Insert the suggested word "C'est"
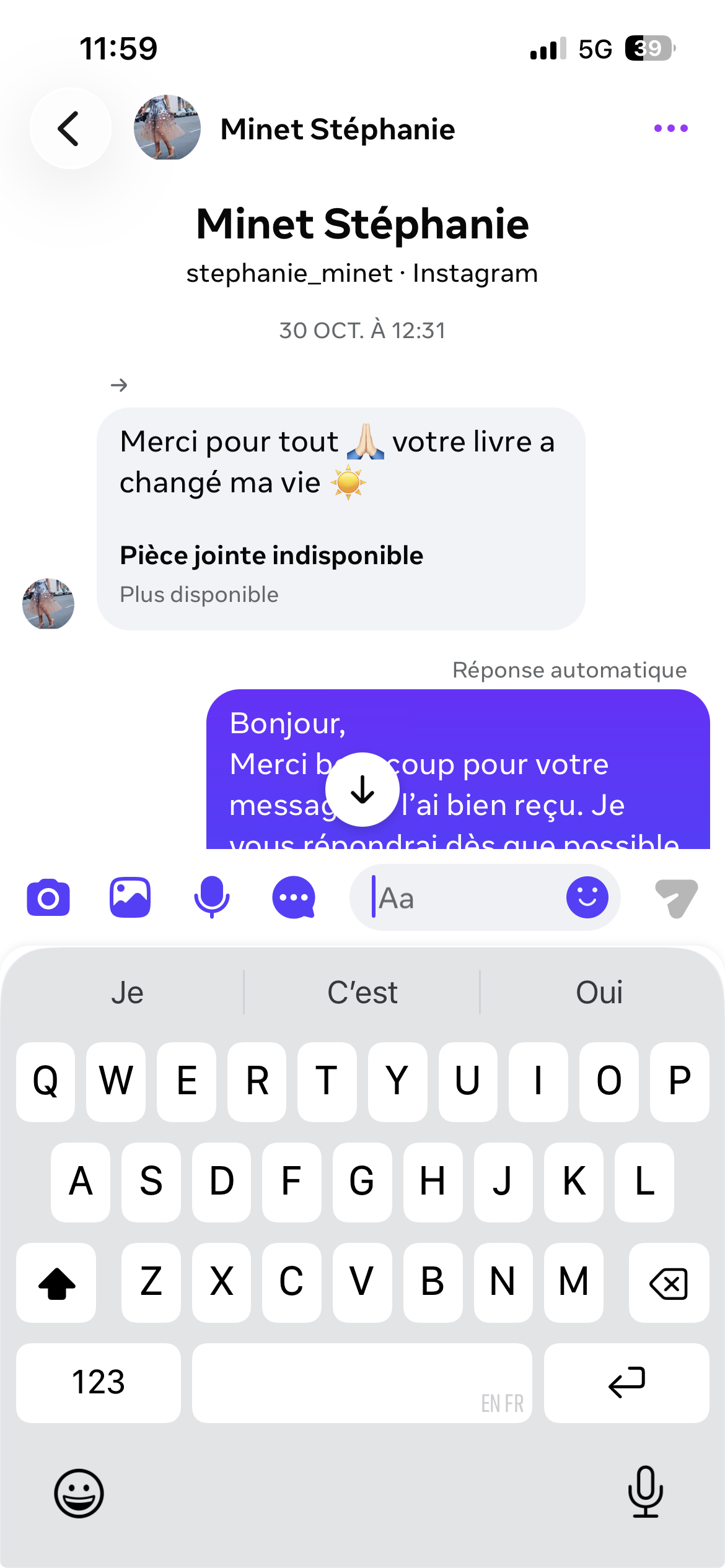725x1568 pixels. [x=362, y=993]
